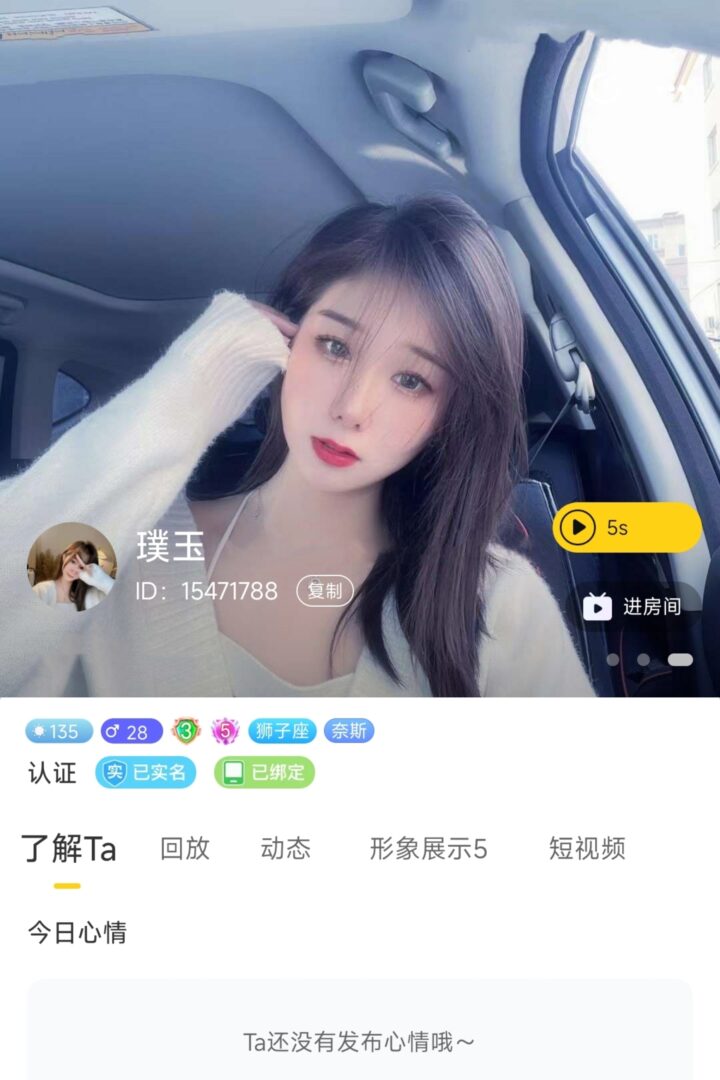
Task: Copy the user ID 15471788
Action: pyautogui.click(x=325, y=591)
